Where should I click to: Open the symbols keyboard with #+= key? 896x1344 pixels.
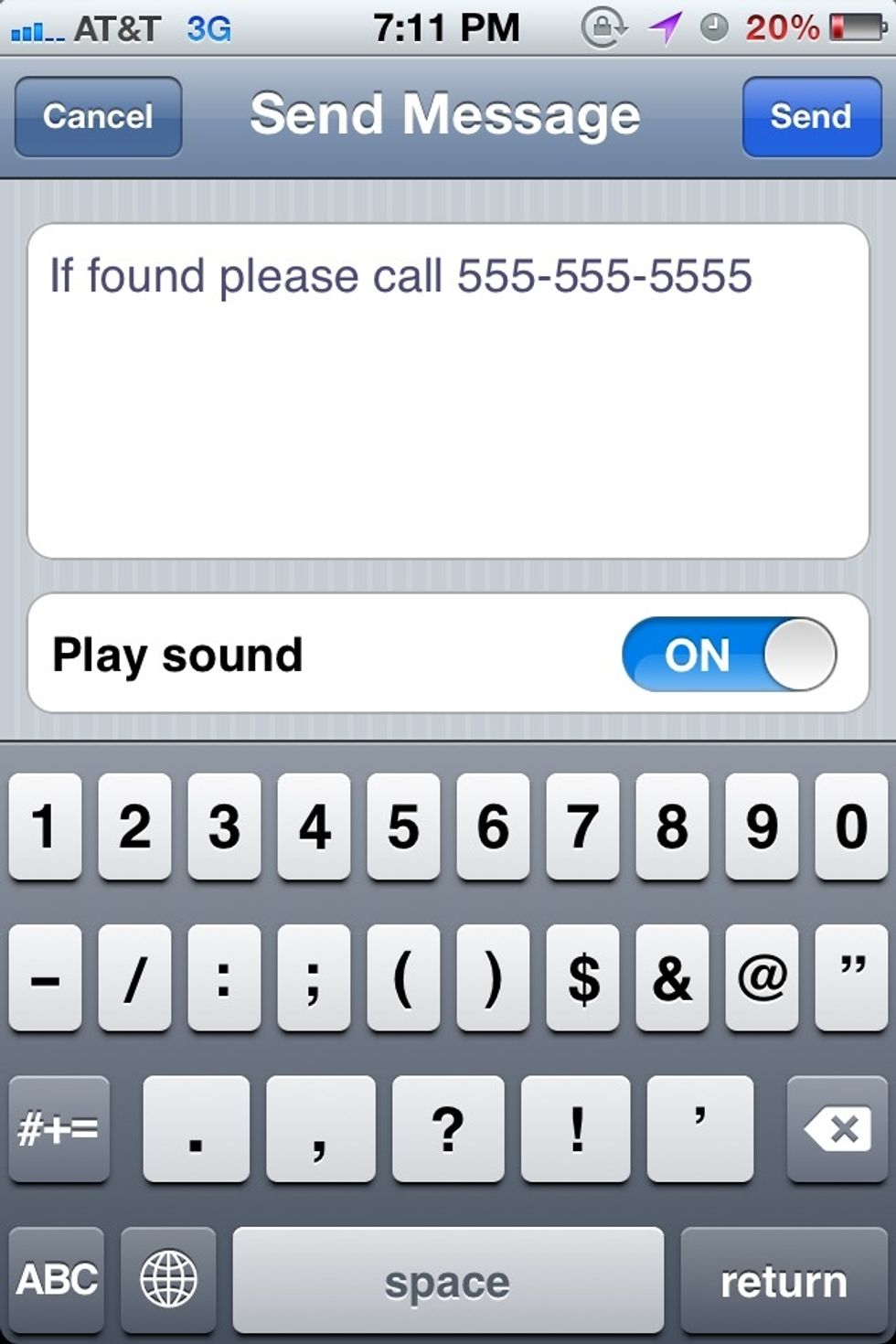(x=59, y=1131)
